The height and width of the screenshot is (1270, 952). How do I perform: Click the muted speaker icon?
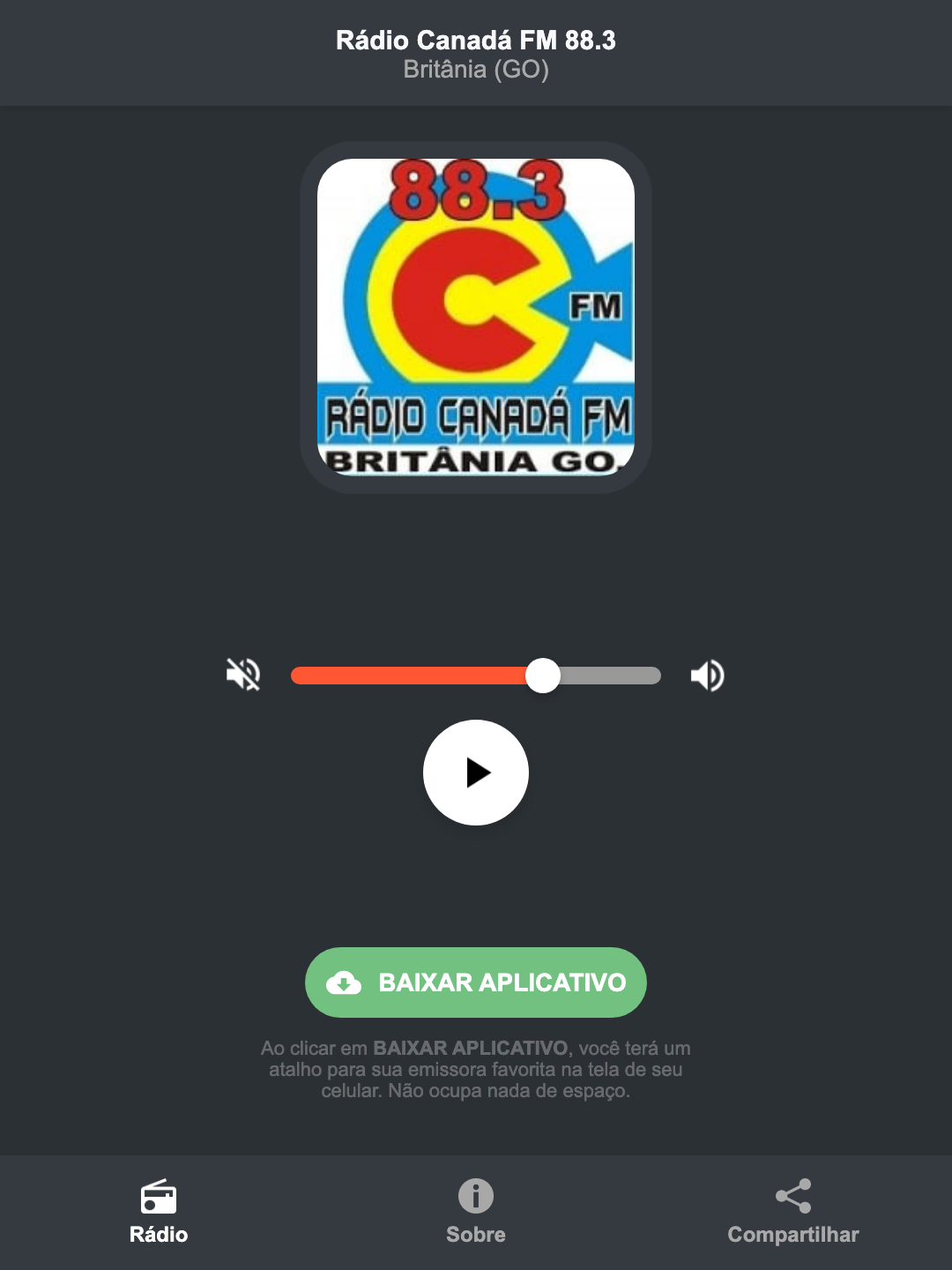[x=242, y=675]
